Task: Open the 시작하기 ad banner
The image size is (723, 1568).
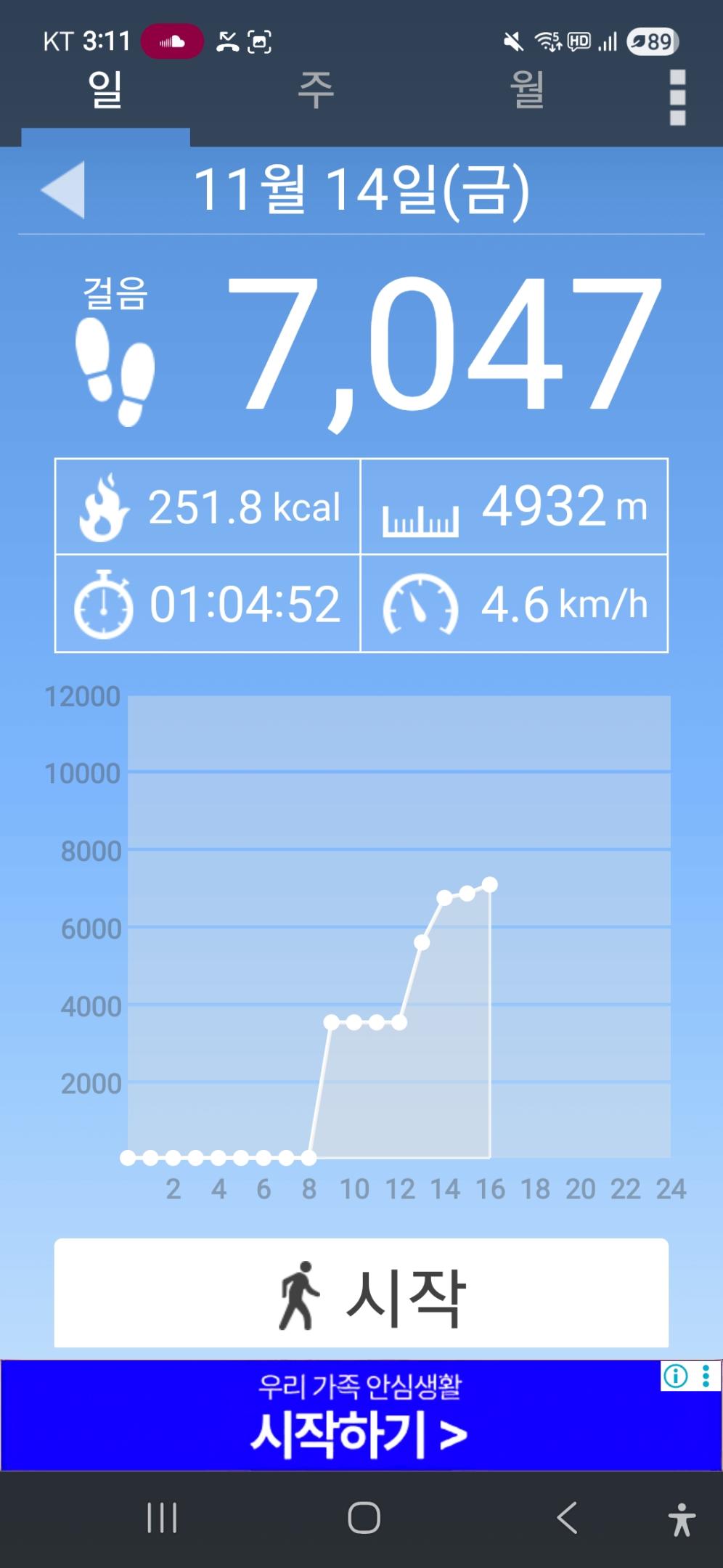Action: (359, 1417)
